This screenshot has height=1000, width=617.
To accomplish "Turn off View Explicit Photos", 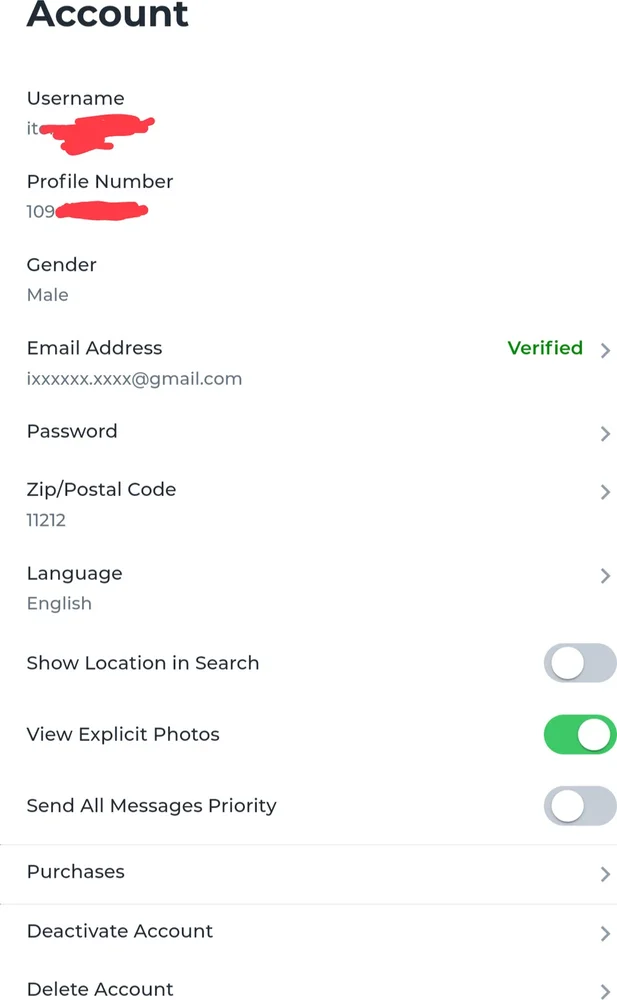I will pos(579,735).
